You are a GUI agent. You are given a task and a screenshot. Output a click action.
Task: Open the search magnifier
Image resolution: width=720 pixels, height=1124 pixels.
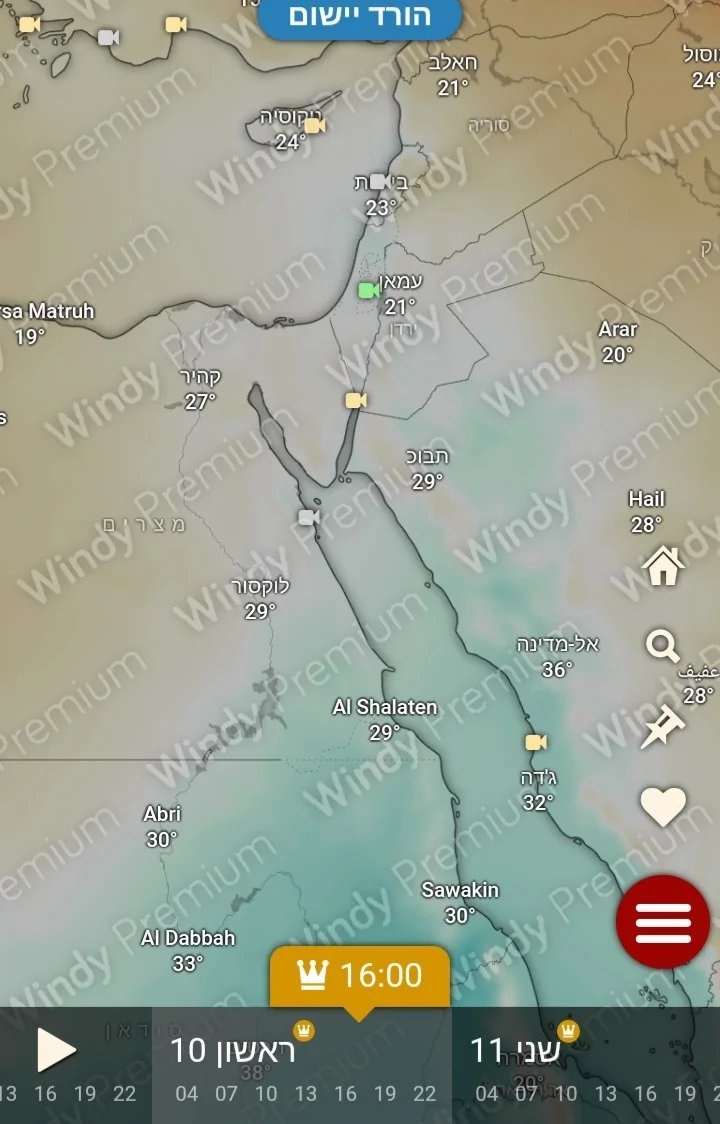pos(662,646)
